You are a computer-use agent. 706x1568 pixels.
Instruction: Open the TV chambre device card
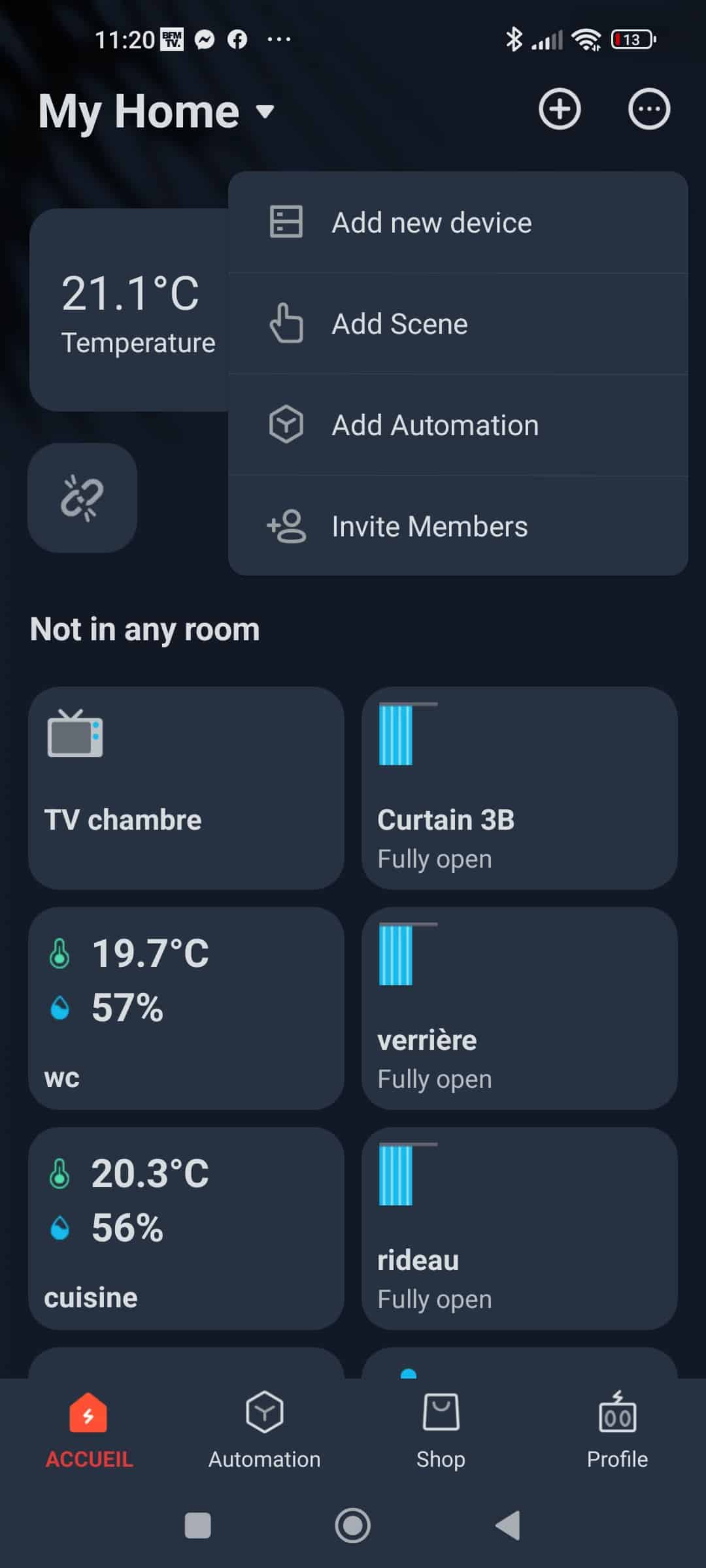(186, 787)
